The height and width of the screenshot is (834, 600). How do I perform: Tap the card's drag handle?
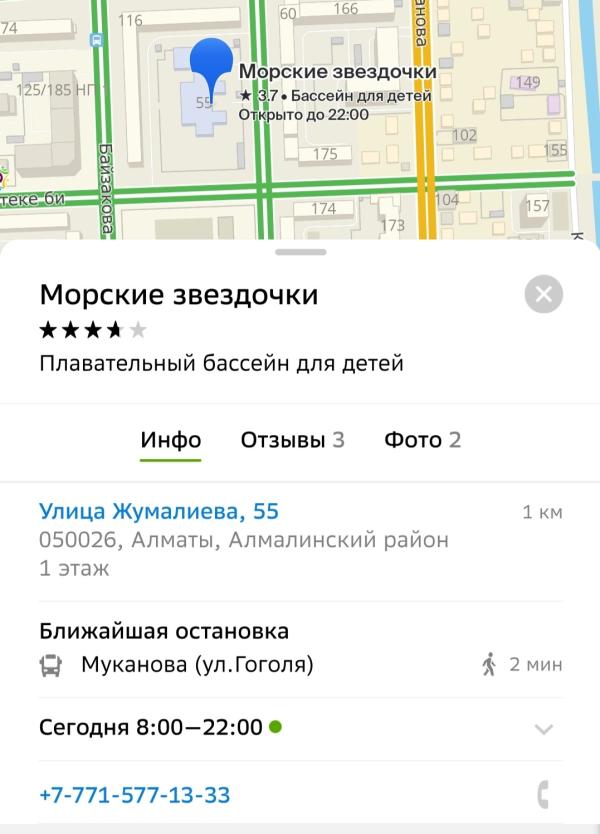[301, 252]
